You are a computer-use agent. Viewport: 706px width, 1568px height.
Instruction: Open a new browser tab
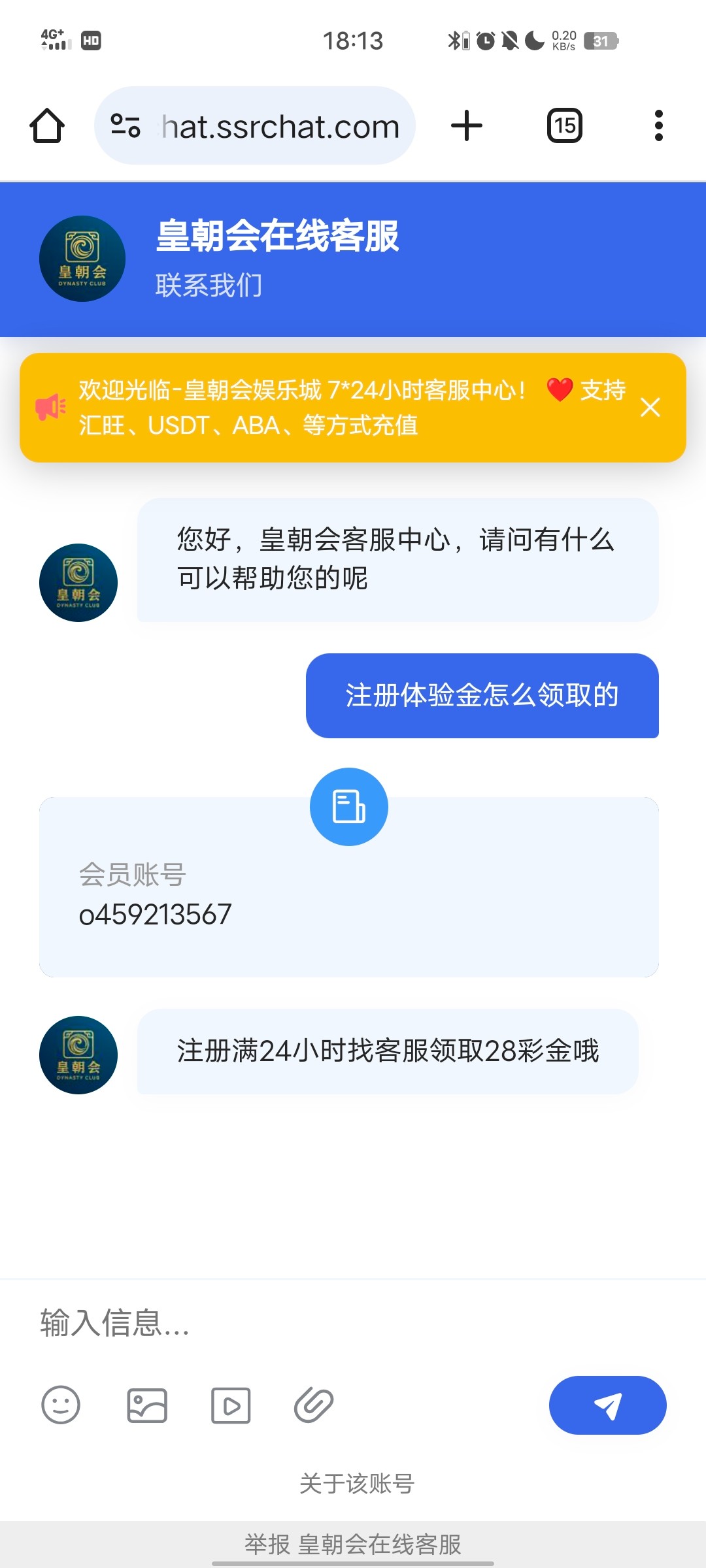coord(467,125)
